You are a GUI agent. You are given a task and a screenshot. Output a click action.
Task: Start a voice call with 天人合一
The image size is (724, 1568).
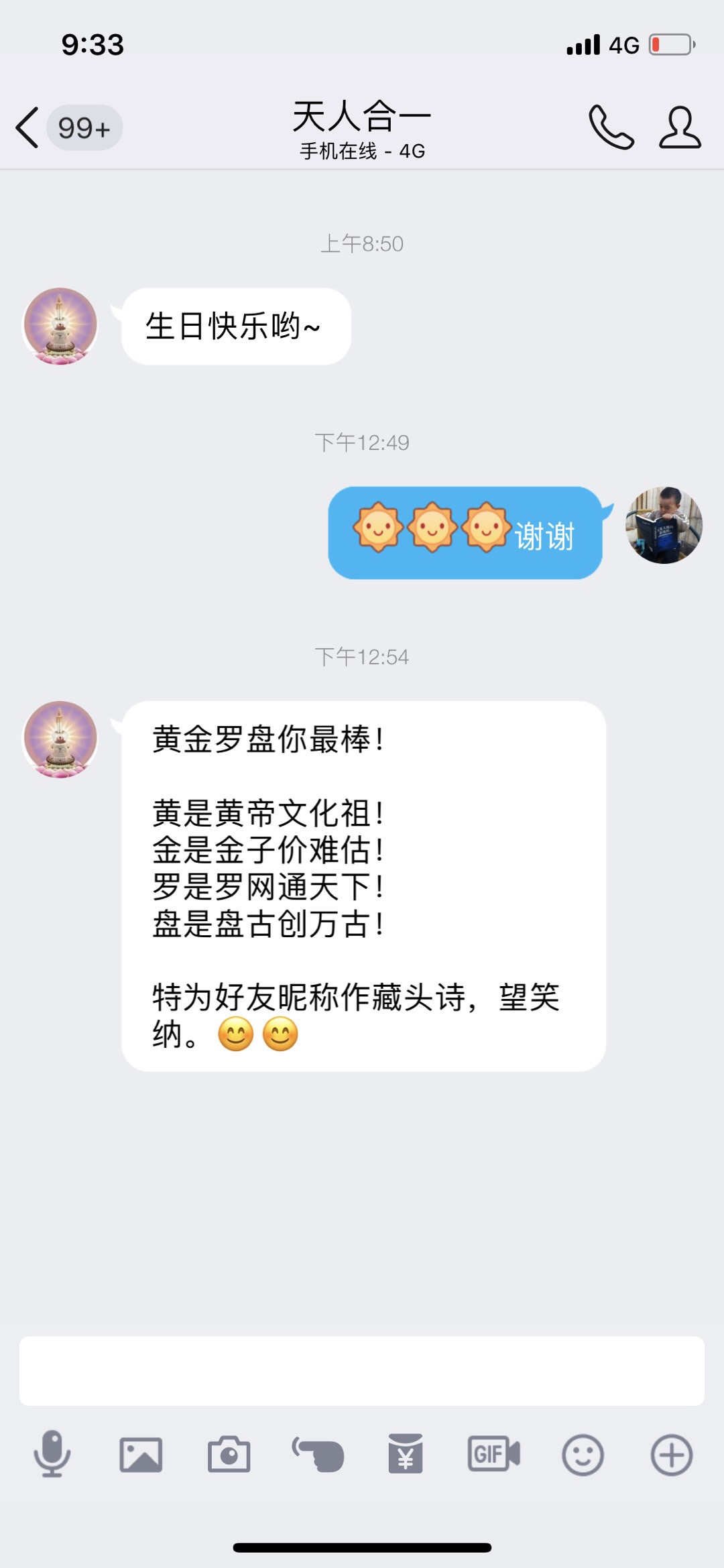(611, 127)
